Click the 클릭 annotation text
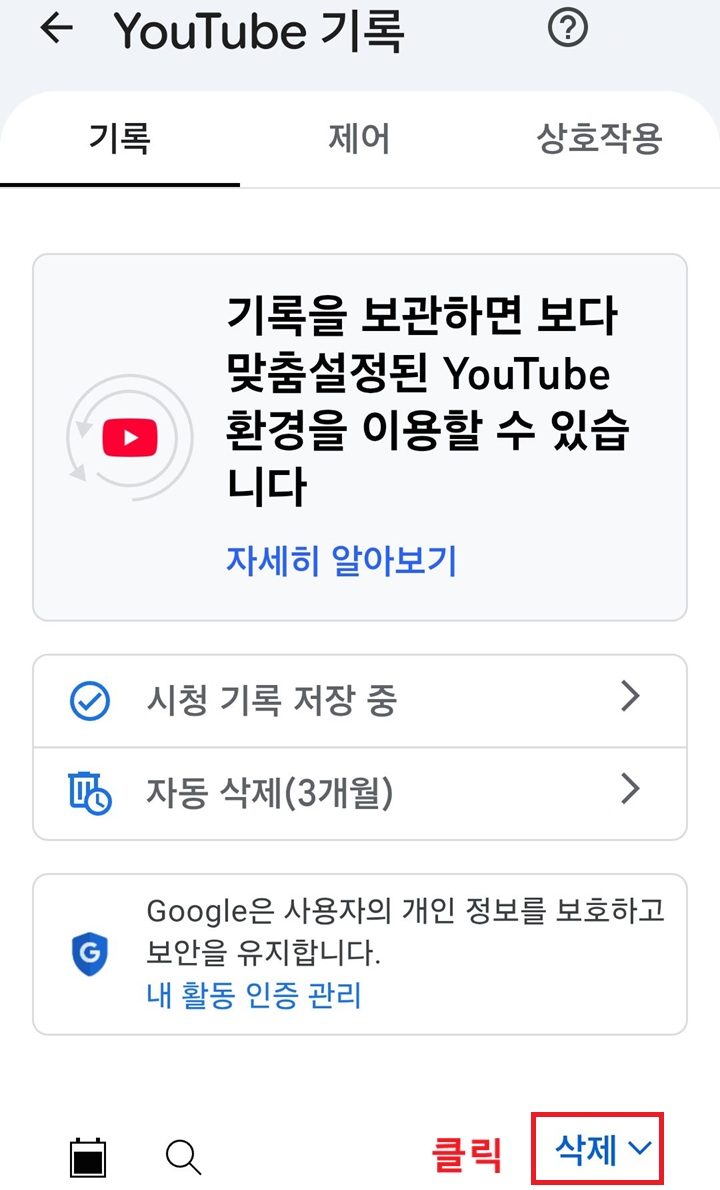720x1190 pixels. pyautogui.click(x=470, y=1152)
